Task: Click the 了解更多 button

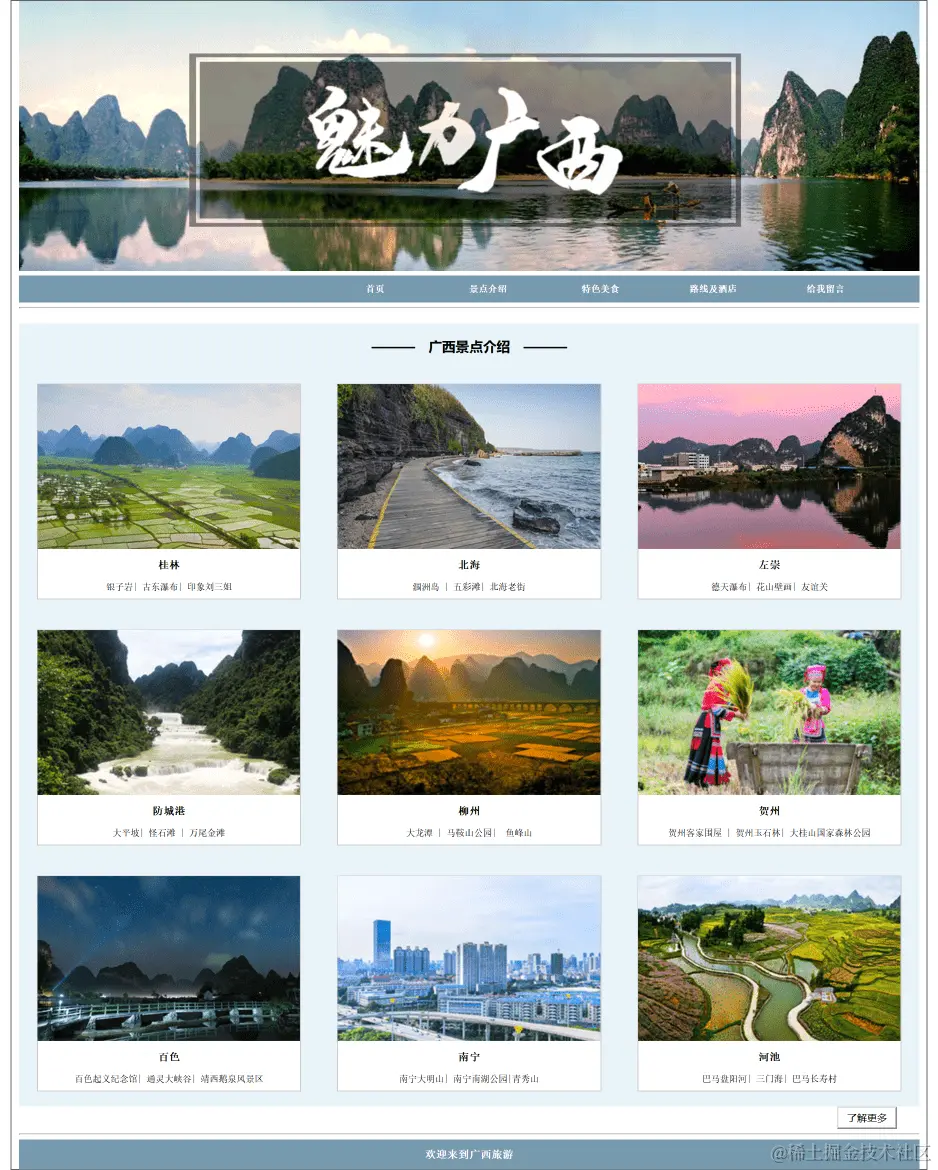Action: pyautogui.click(x=867, y=1117)
